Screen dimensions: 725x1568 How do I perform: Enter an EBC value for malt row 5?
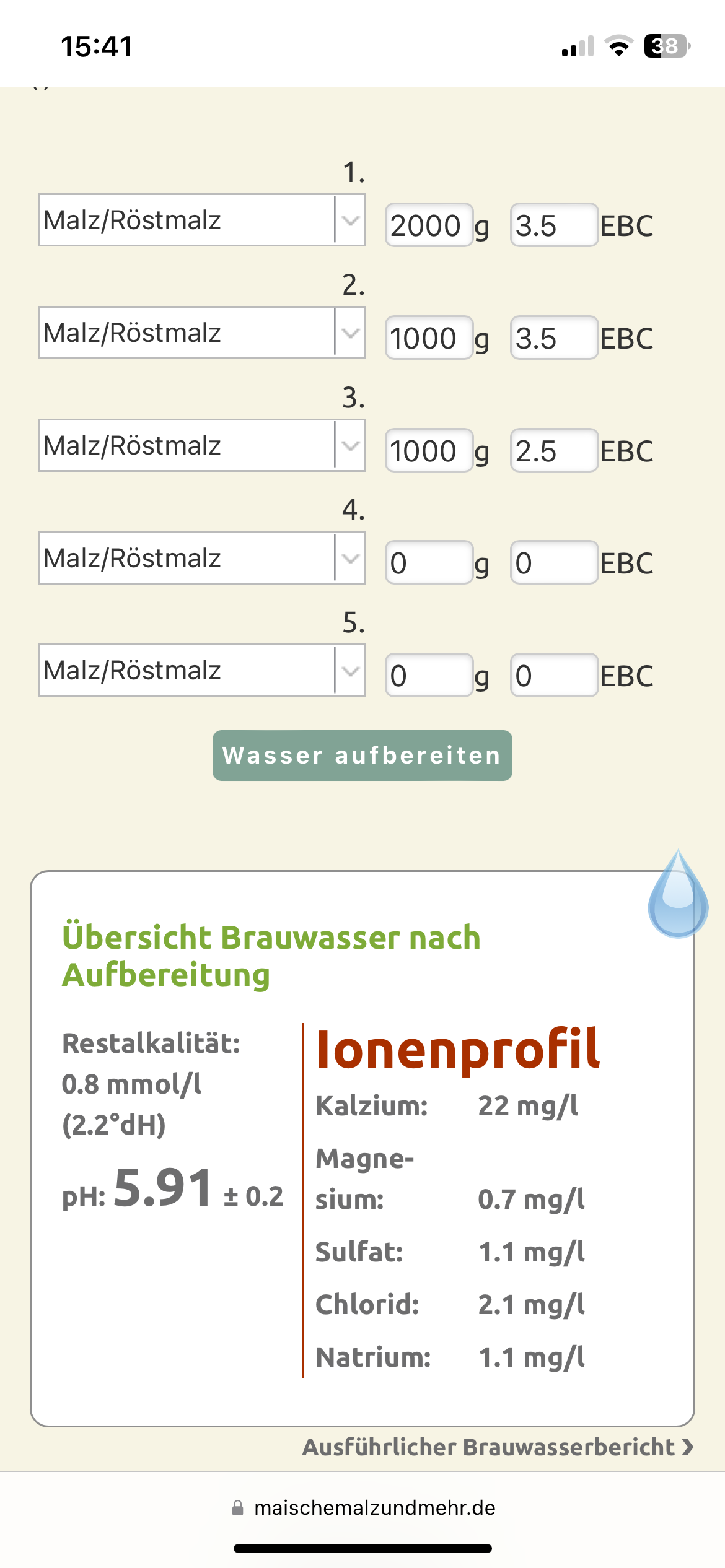(553, 676)
